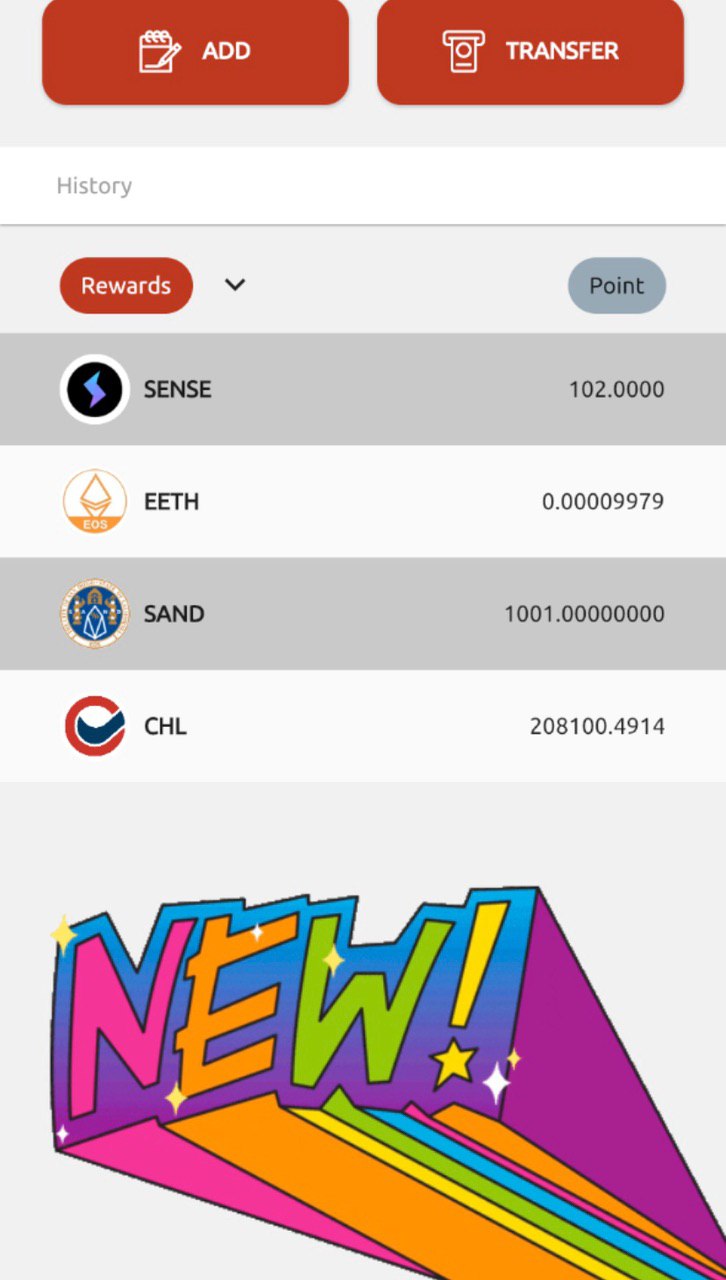Open the History section

(x=94, y=186)
